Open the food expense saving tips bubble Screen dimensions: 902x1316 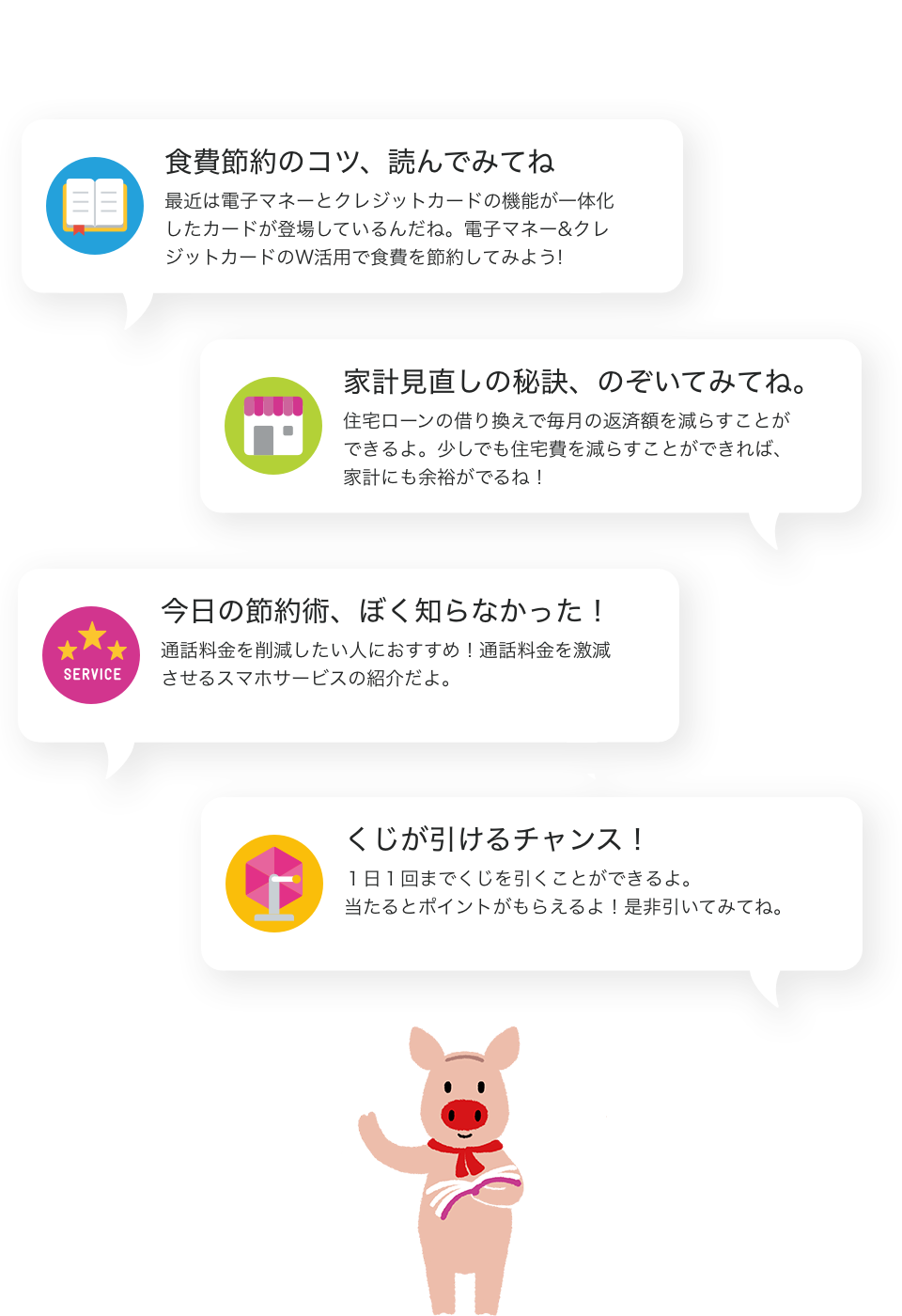[352, 207]
